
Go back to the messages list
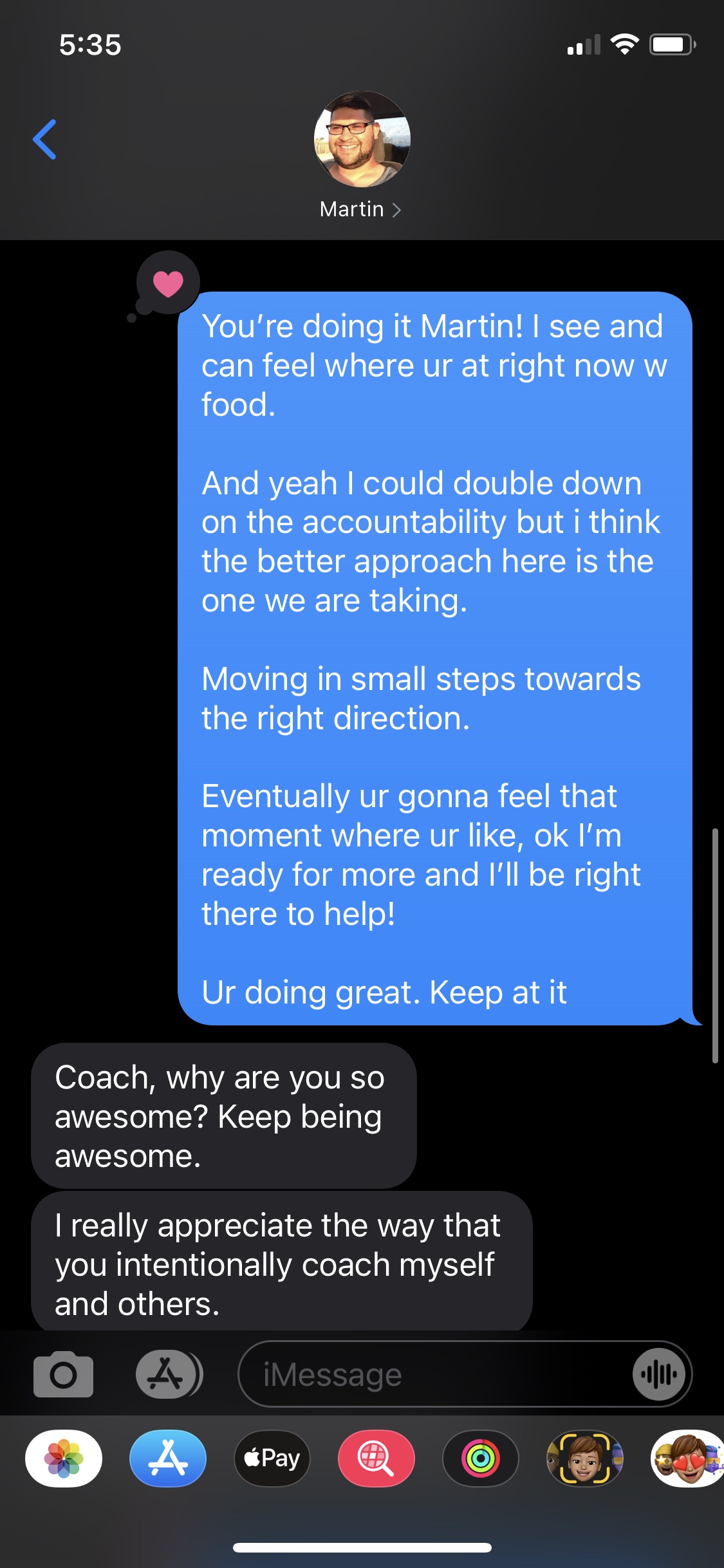(44, 139)
